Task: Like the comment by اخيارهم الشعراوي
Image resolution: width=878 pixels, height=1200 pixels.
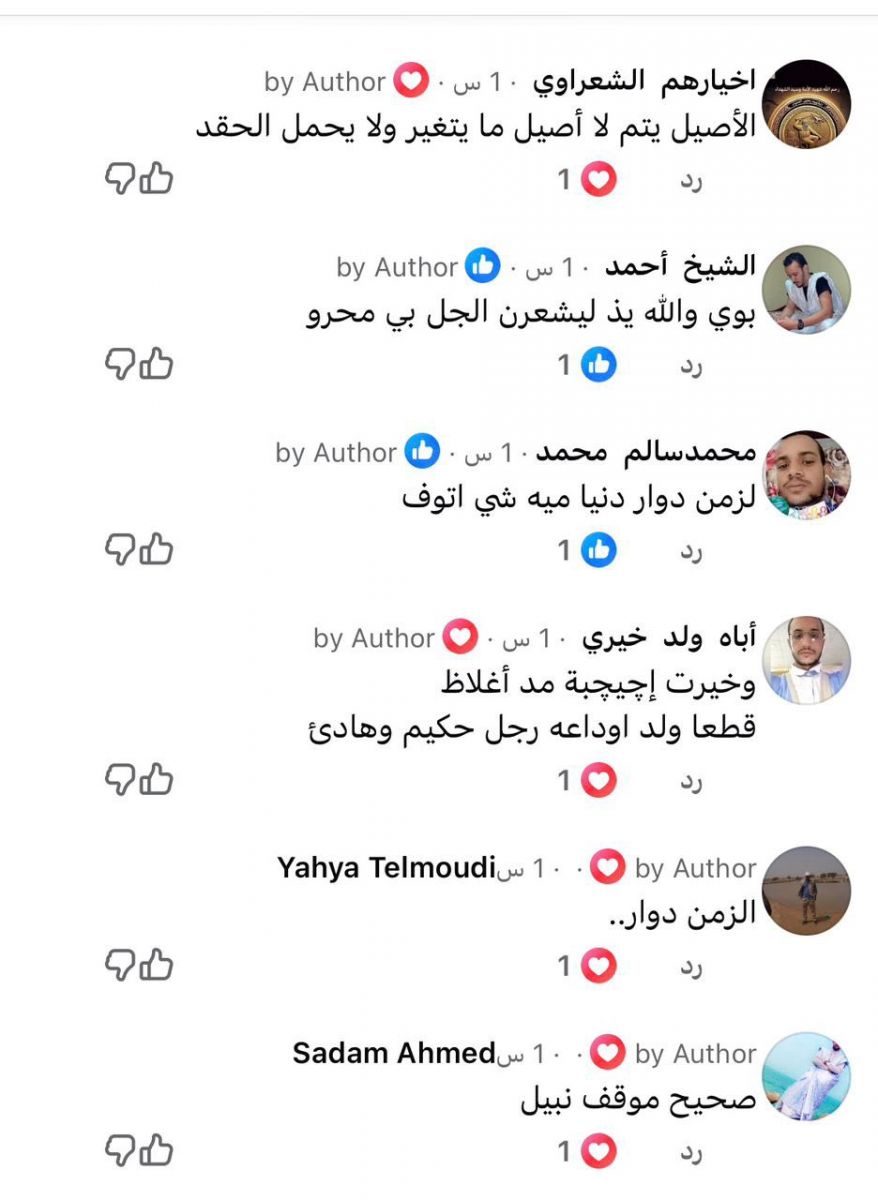Action: [157, 179]
